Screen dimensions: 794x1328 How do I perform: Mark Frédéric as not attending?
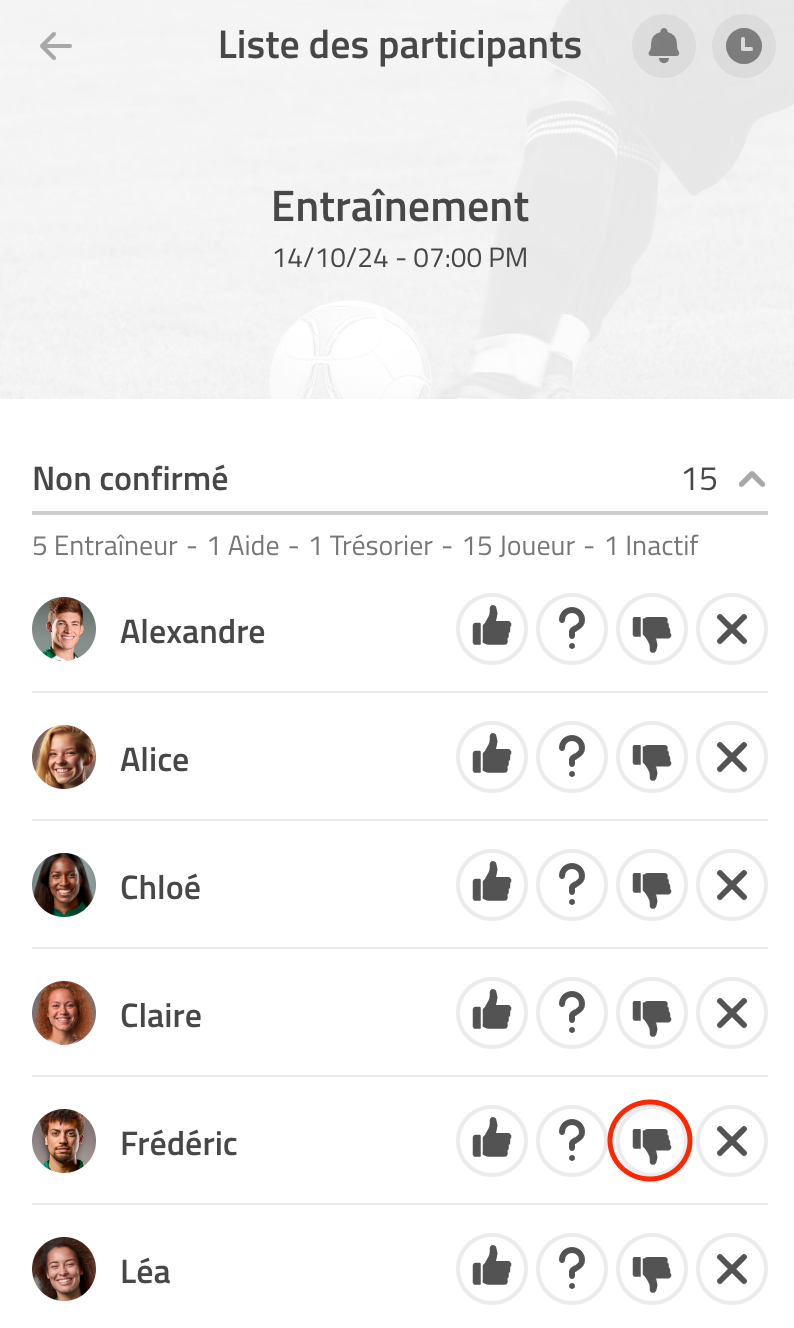click(x=651, y=1142)
